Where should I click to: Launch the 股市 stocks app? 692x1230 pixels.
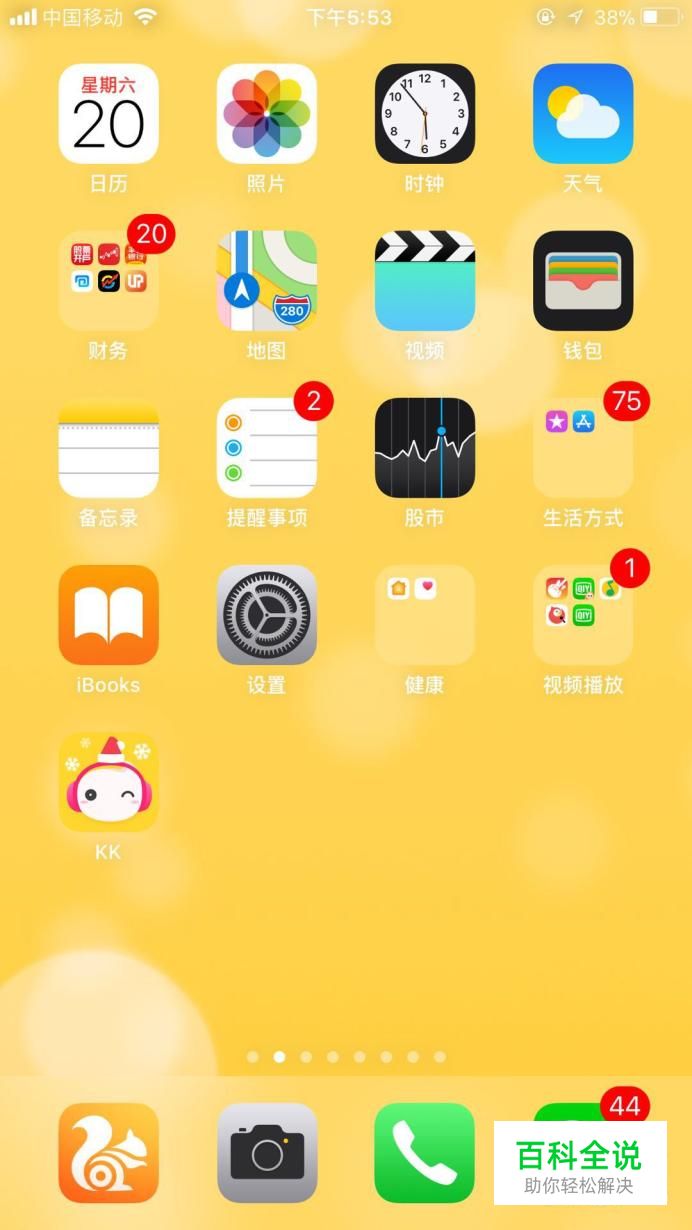424,448
